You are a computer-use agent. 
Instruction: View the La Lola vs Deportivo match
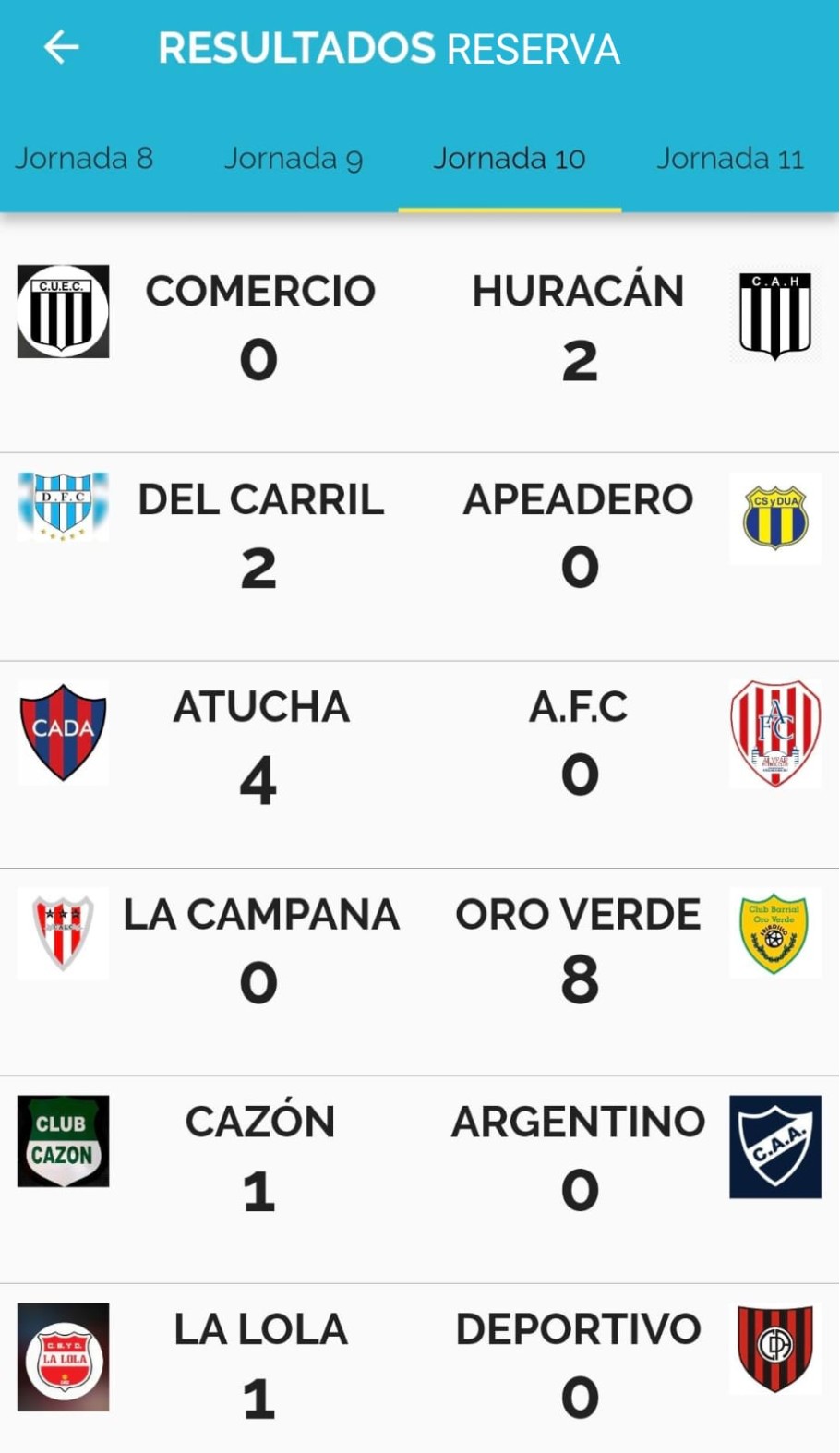tap(419, 1368)
